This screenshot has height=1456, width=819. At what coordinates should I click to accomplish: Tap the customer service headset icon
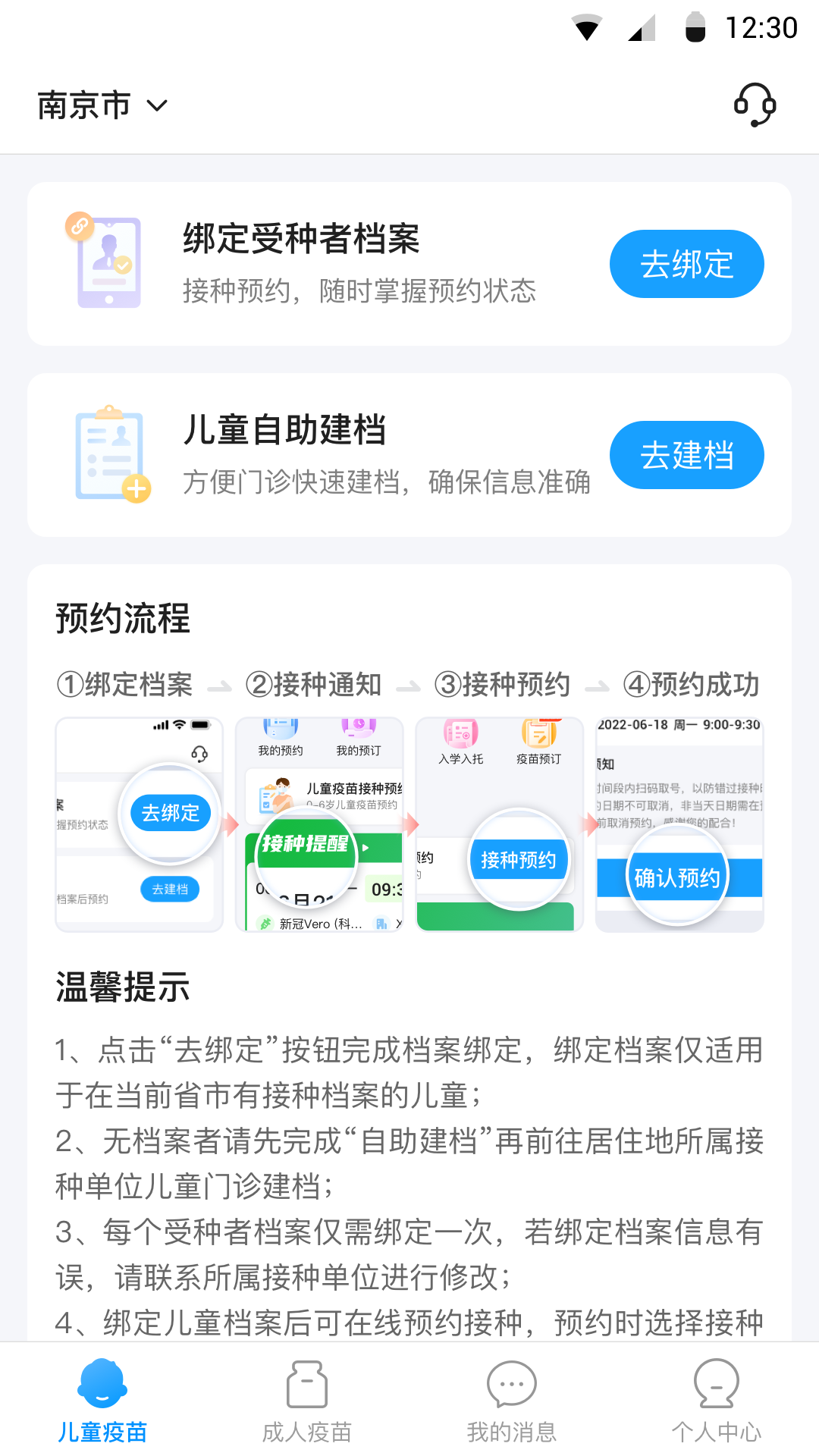(755, 106)
